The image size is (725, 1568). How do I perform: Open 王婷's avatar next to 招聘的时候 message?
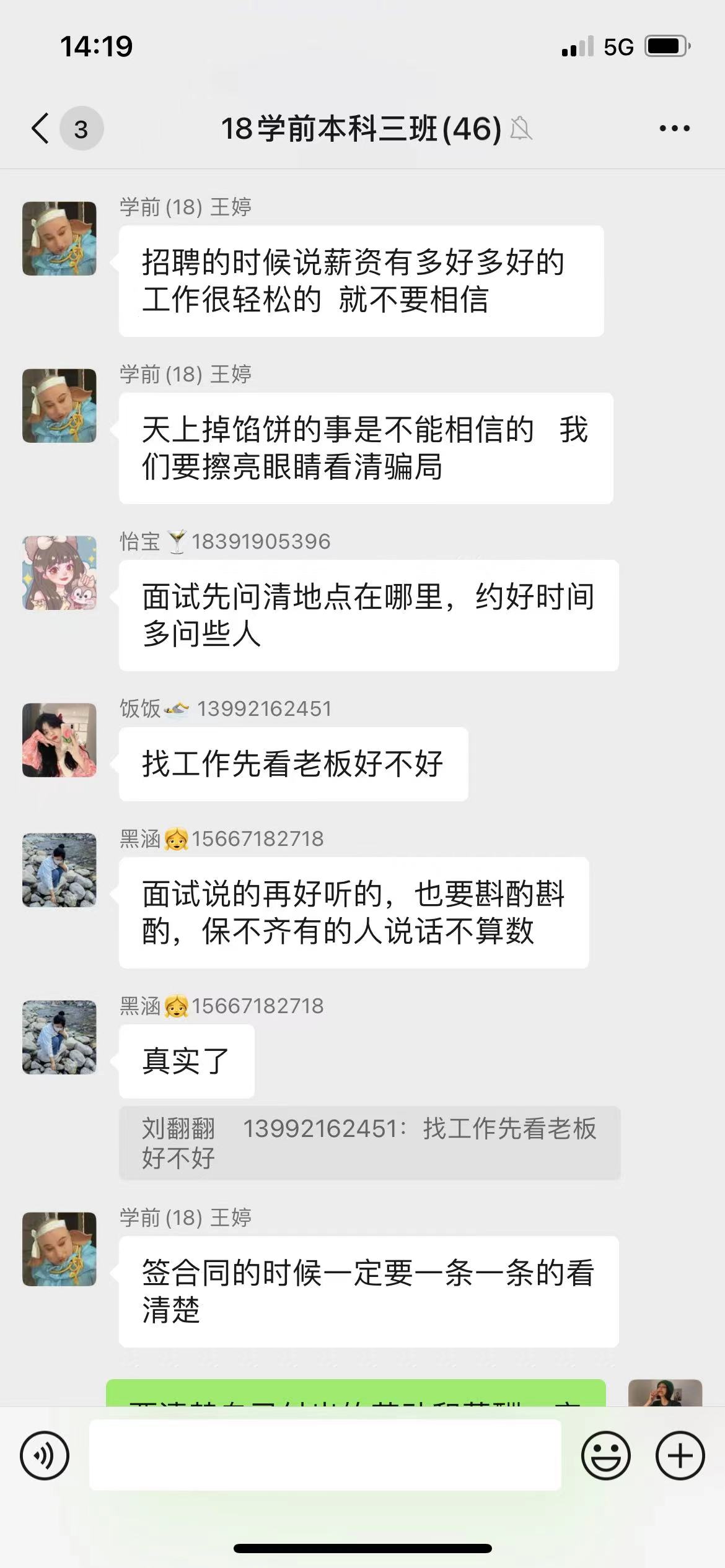pos(59,238)
